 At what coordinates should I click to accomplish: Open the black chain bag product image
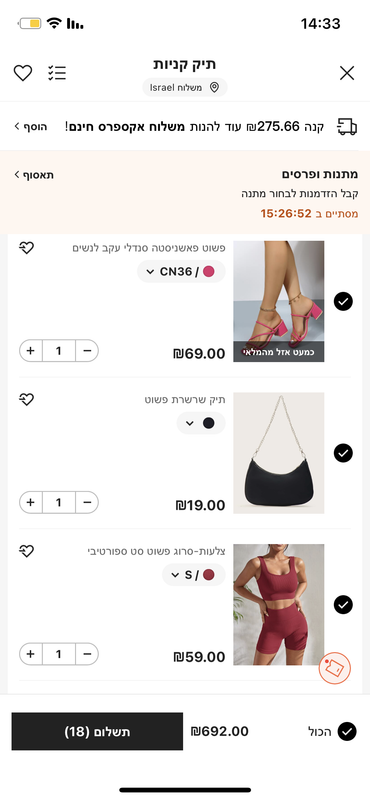point(279,453)
